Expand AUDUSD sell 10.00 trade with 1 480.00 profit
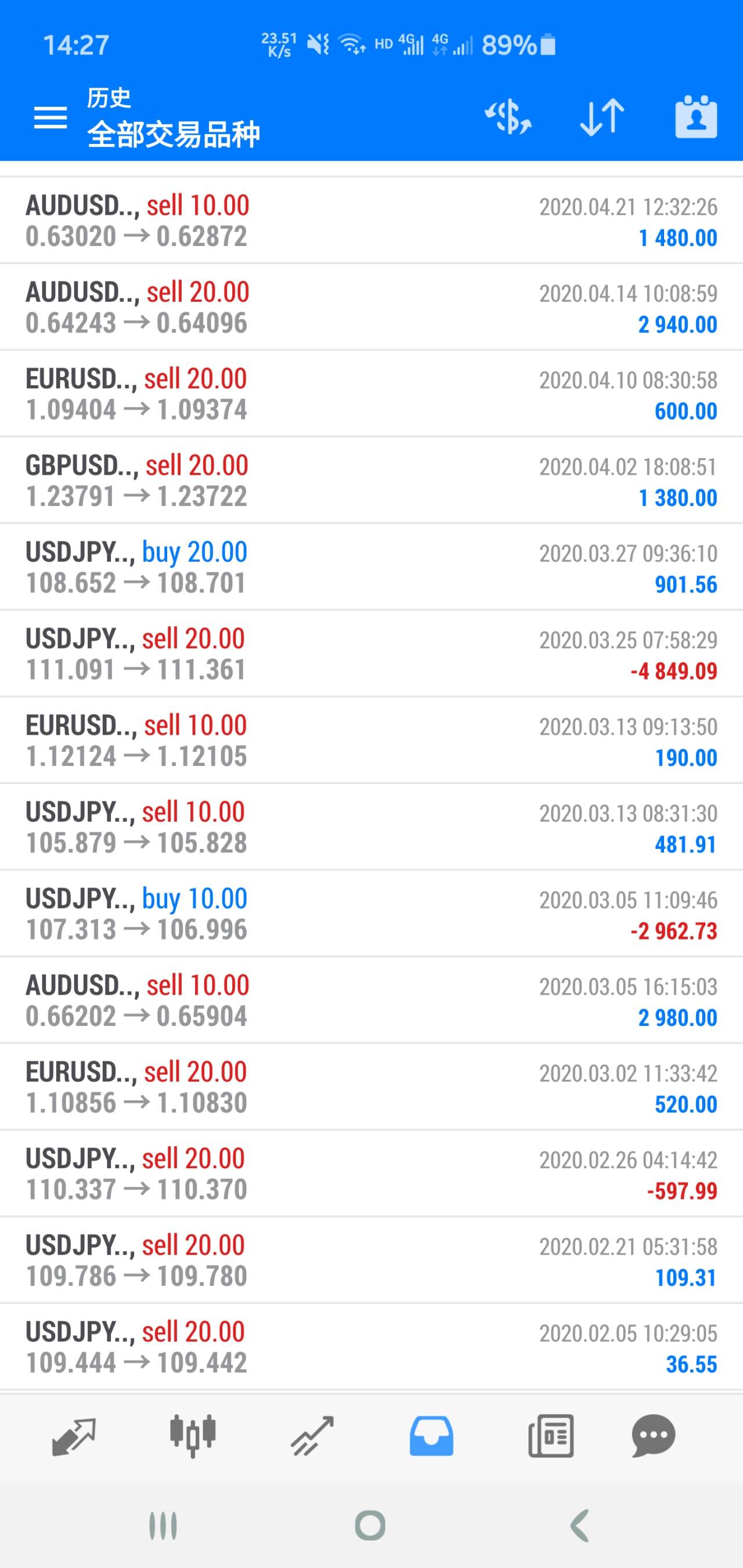The image size is (743, 1568). pos(371,221)
